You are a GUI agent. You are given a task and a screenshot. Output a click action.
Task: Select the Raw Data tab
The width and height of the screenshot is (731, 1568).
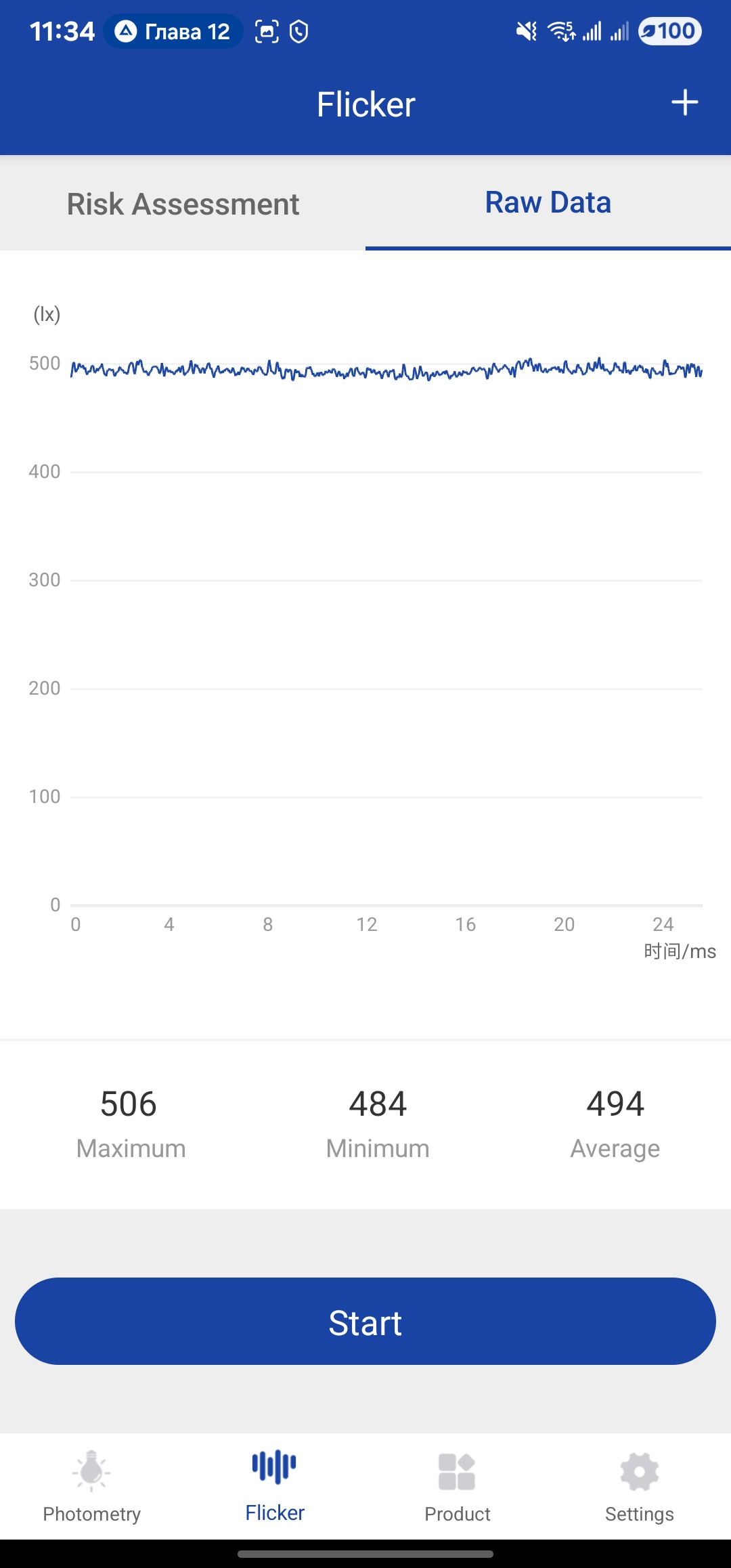tap(548, 202)
